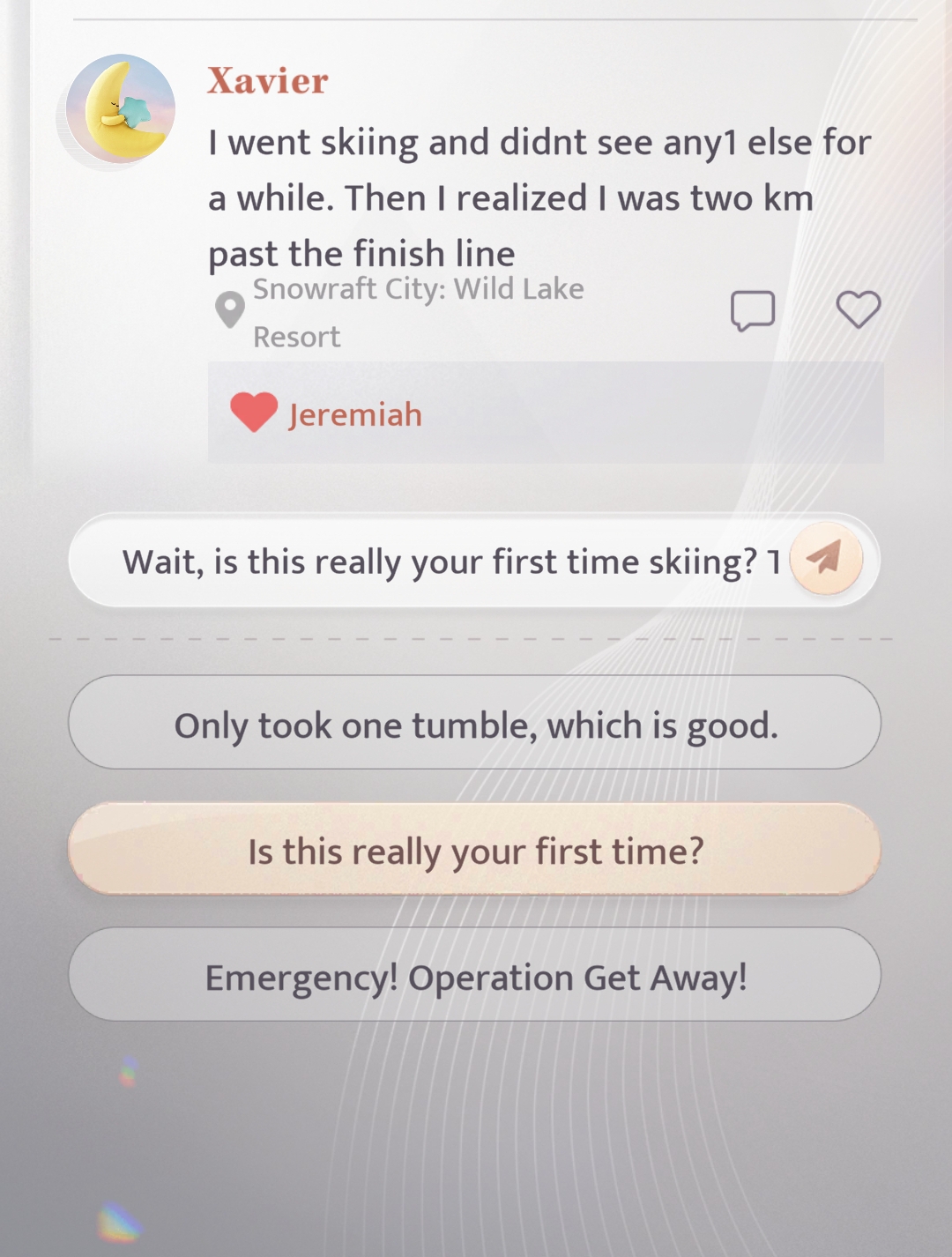Choose reply "Only took one tumble, which is good."

tap(474, 724)
